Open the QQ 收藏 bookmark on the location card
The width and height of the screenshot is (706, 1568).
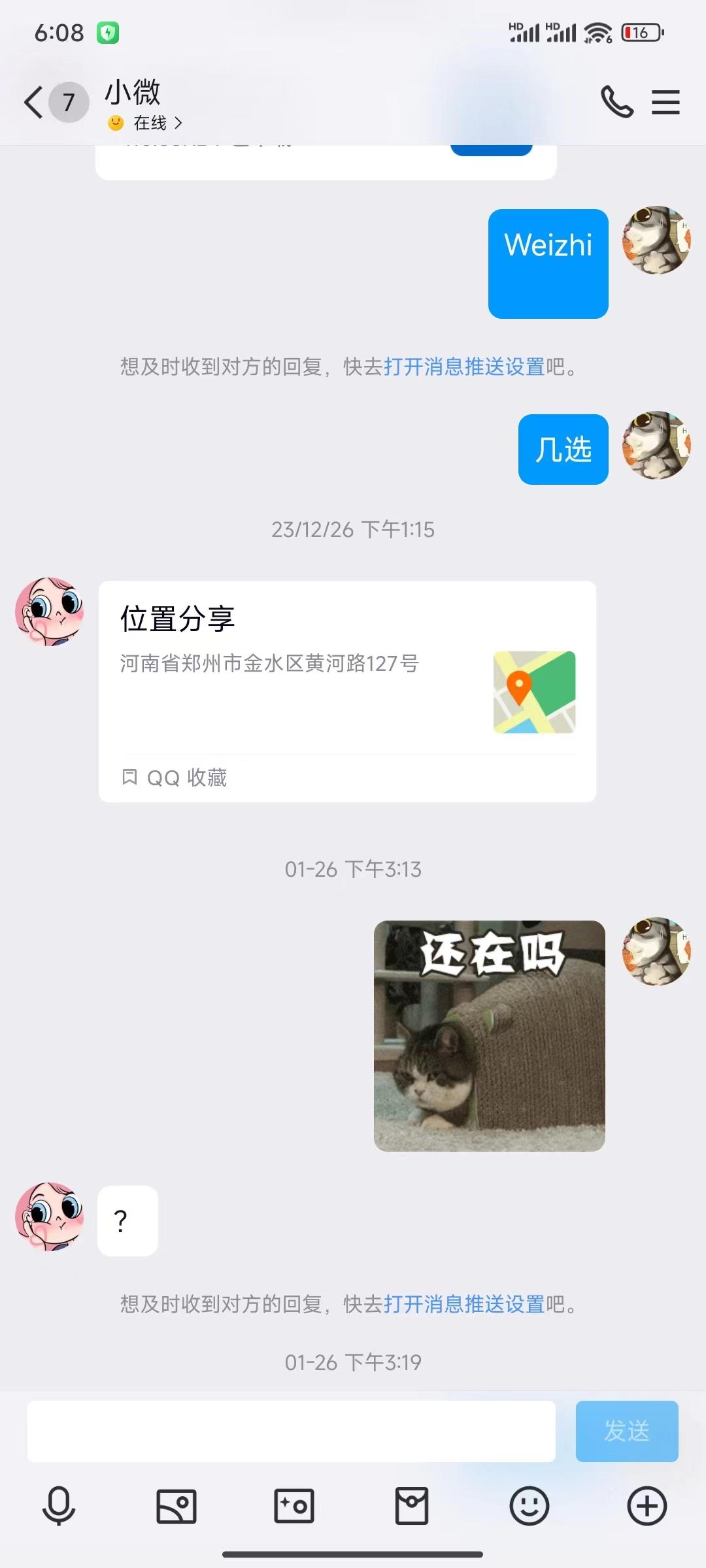point(174,777)
